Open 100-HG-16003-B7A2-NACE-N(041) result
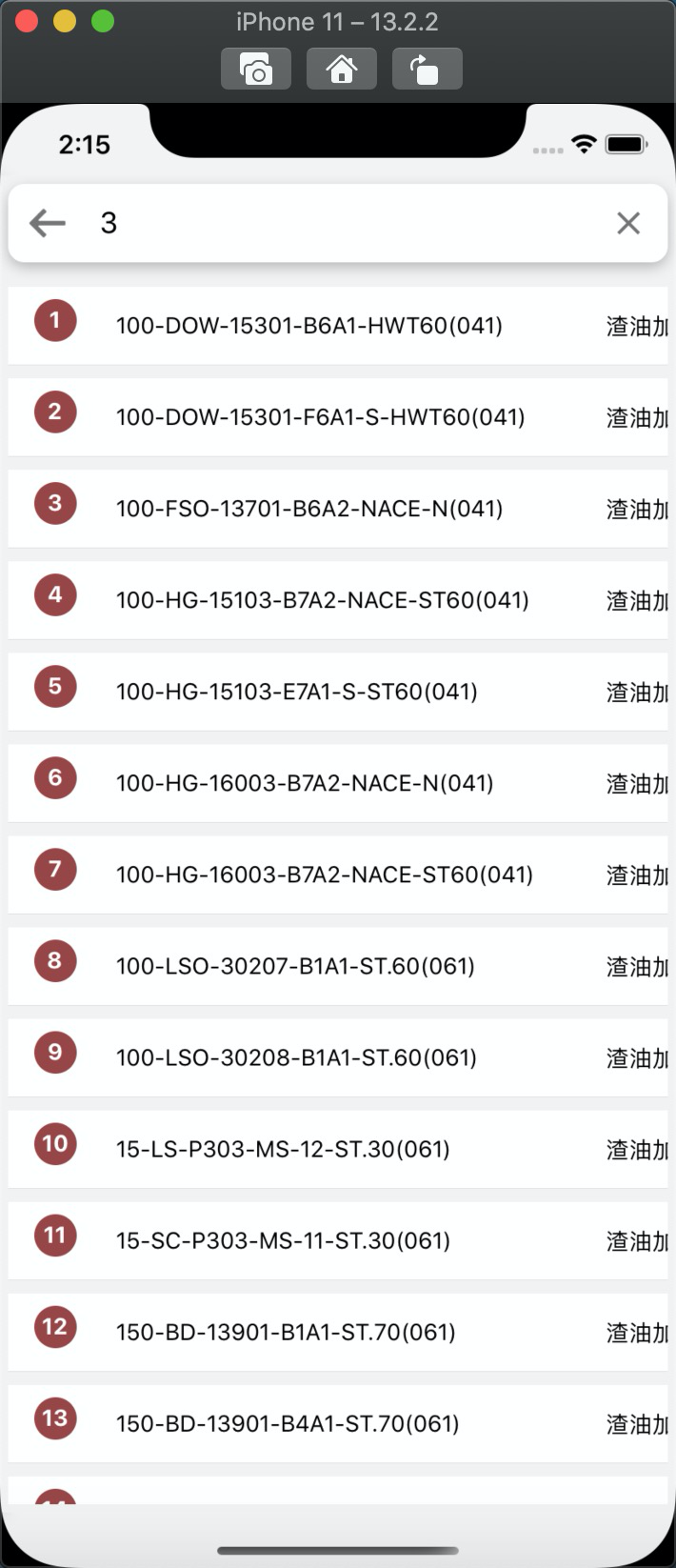 pos(305,783)
